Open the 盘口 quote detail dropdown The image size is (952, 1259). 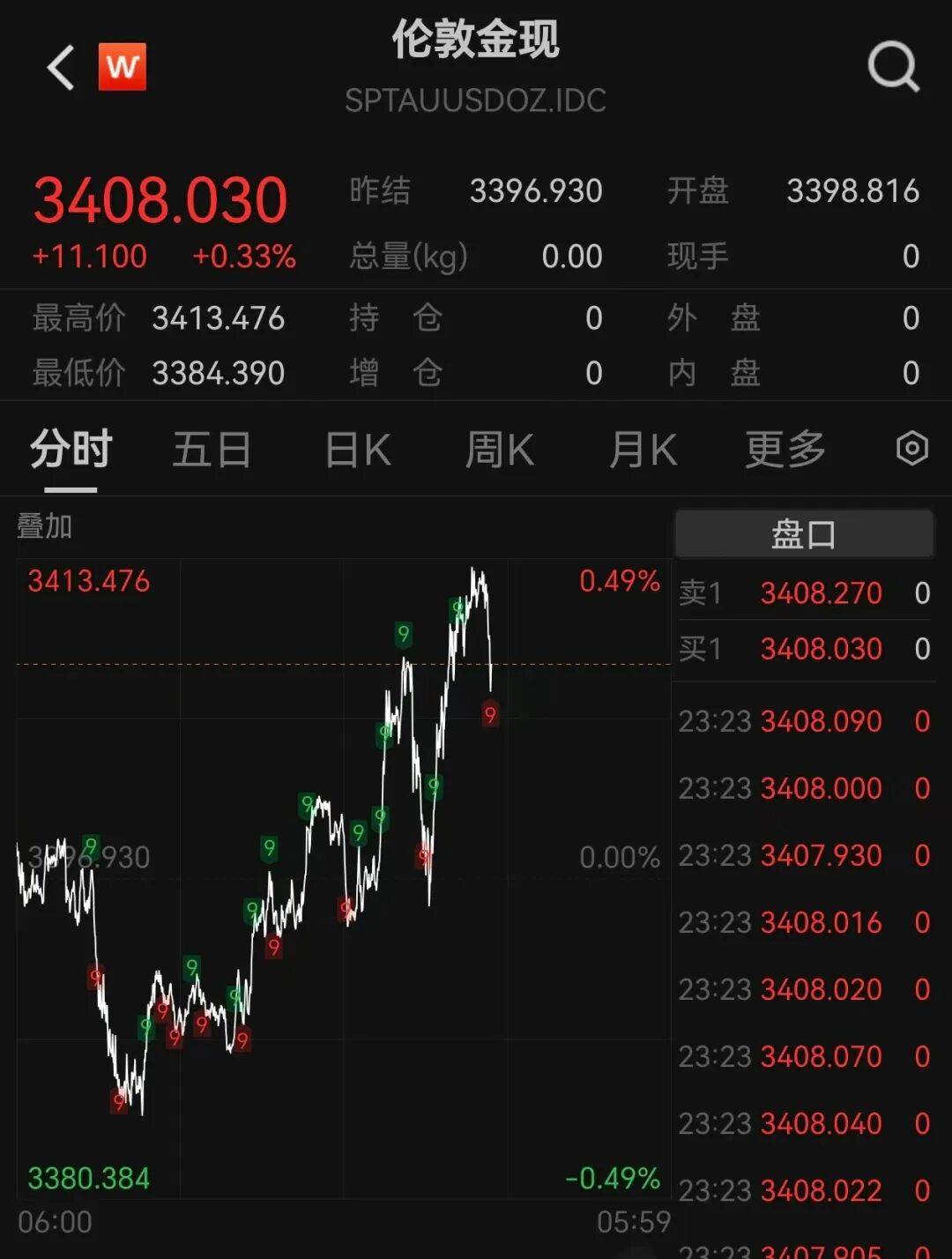click(x=802, y=533)
